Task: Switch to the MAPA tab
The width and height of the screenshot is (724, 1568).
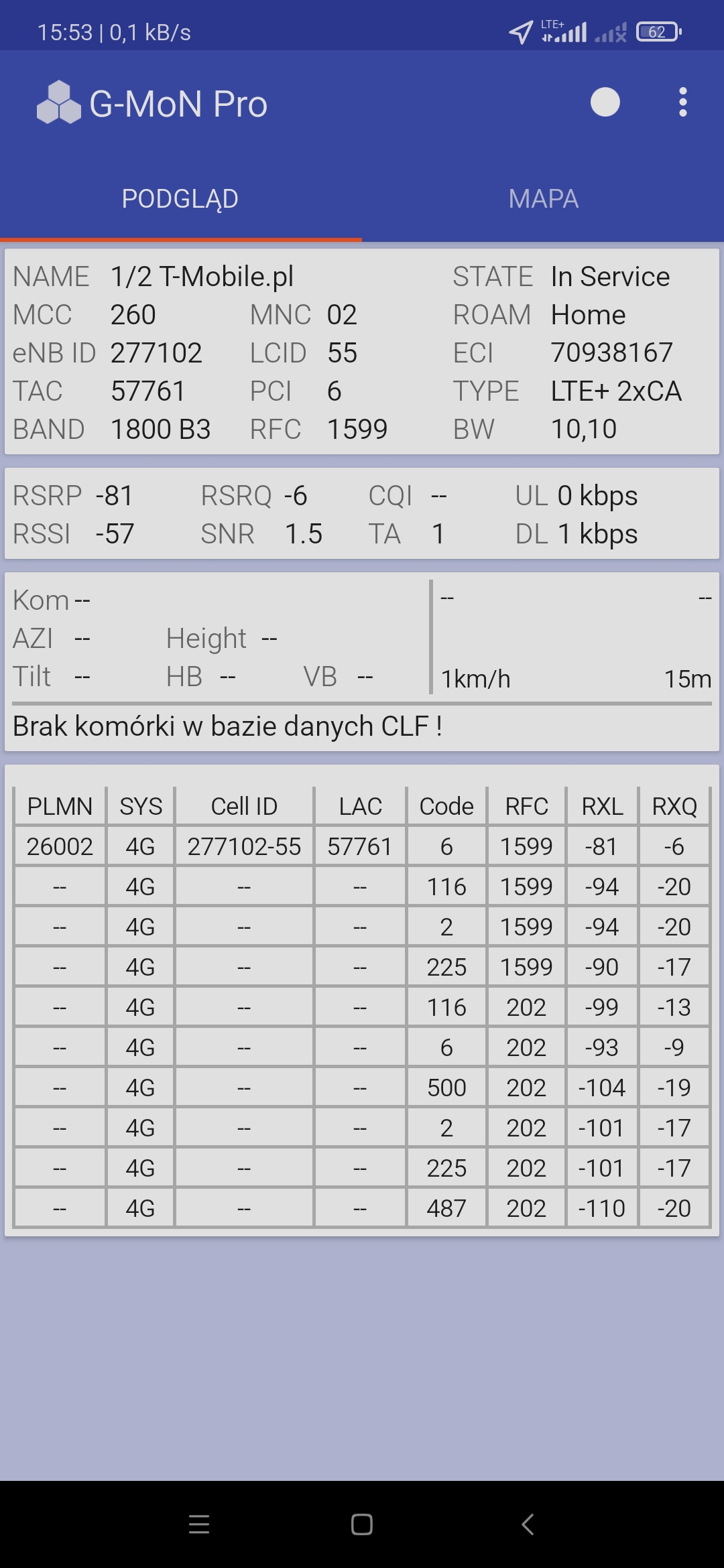Action: [x=543, y=199]
